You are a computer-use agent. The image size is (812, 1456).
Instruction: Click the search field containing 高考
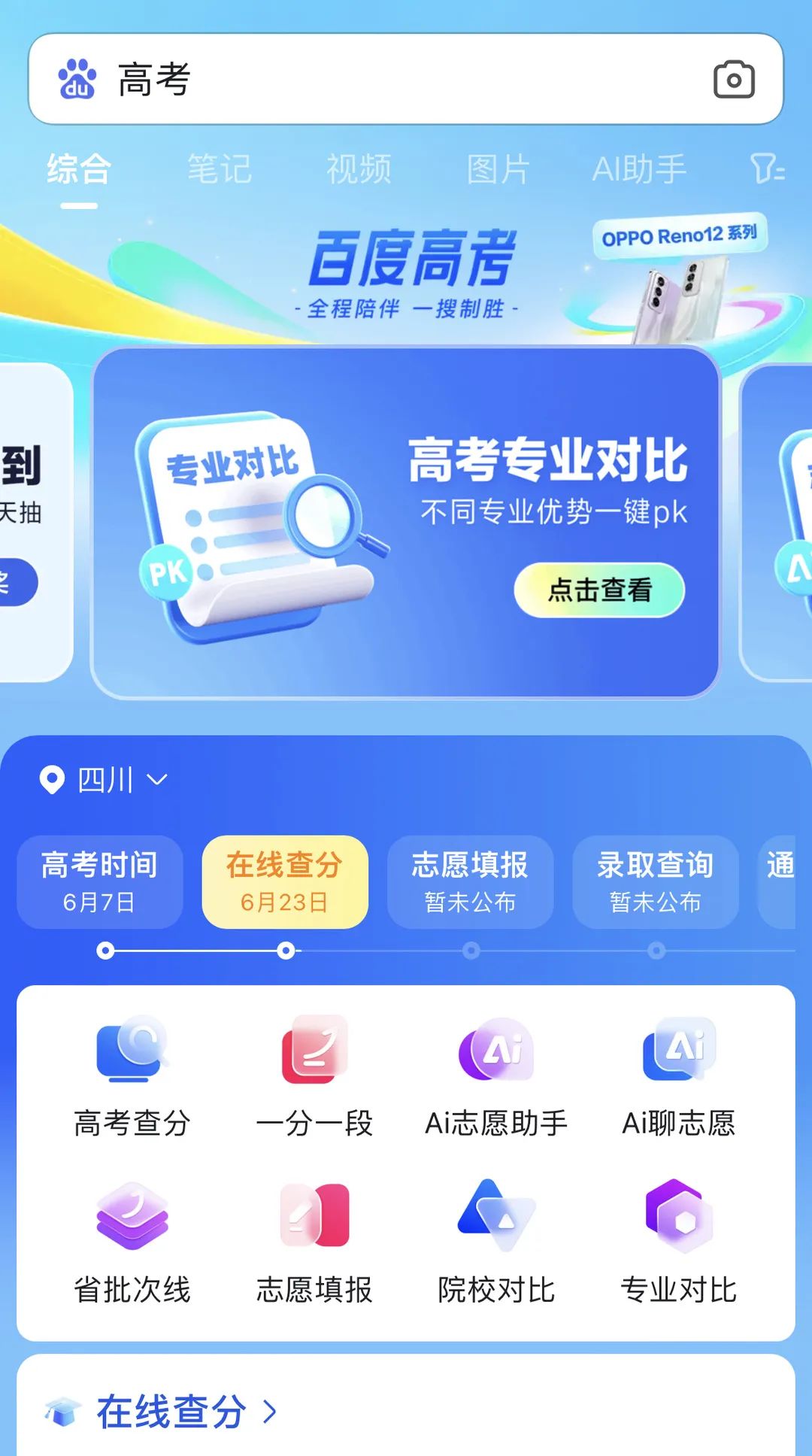pyautogui.click(x=376, y=79)
